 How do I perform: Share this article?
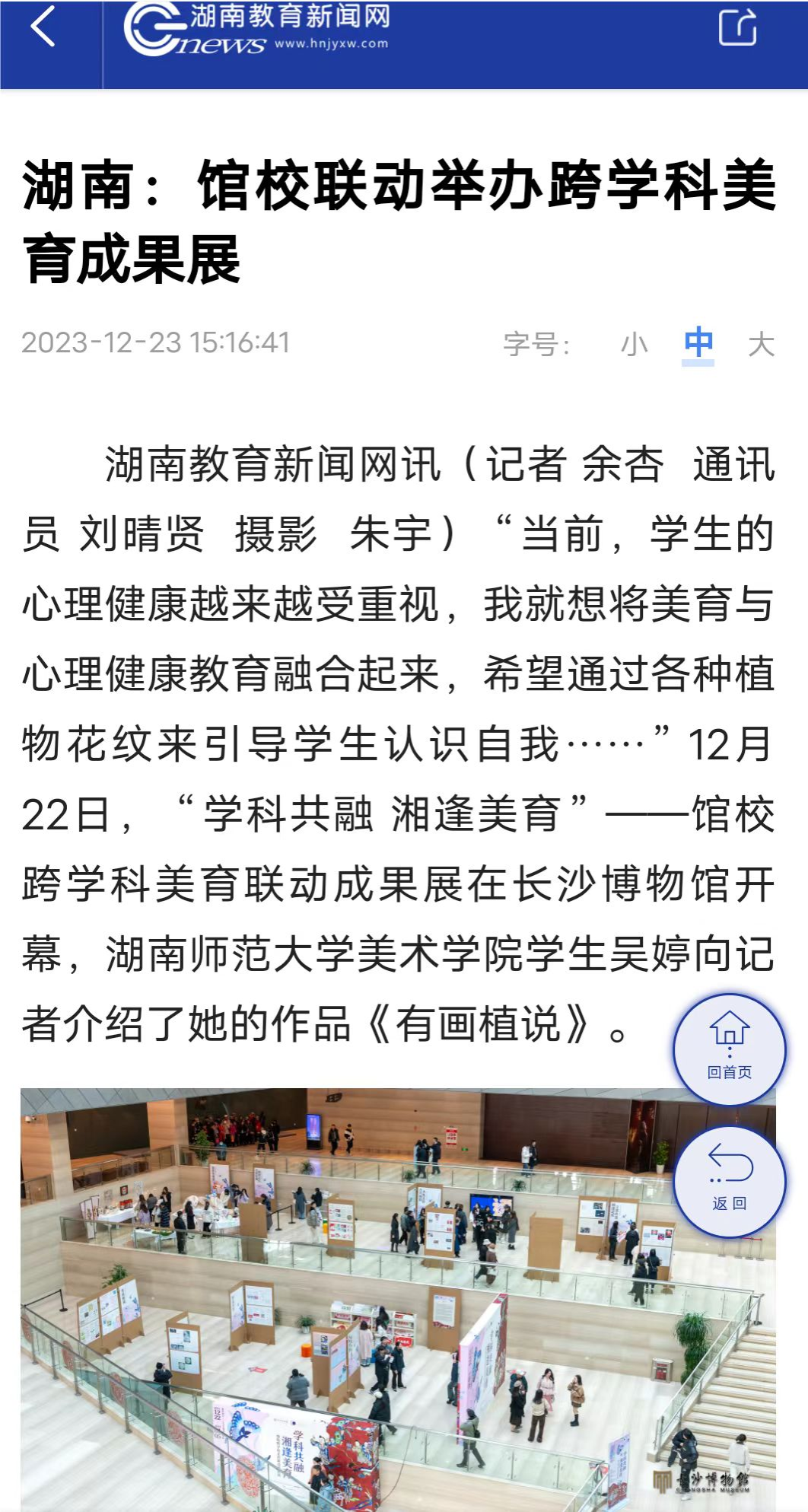pyautogui.click(x=737, y=27)
